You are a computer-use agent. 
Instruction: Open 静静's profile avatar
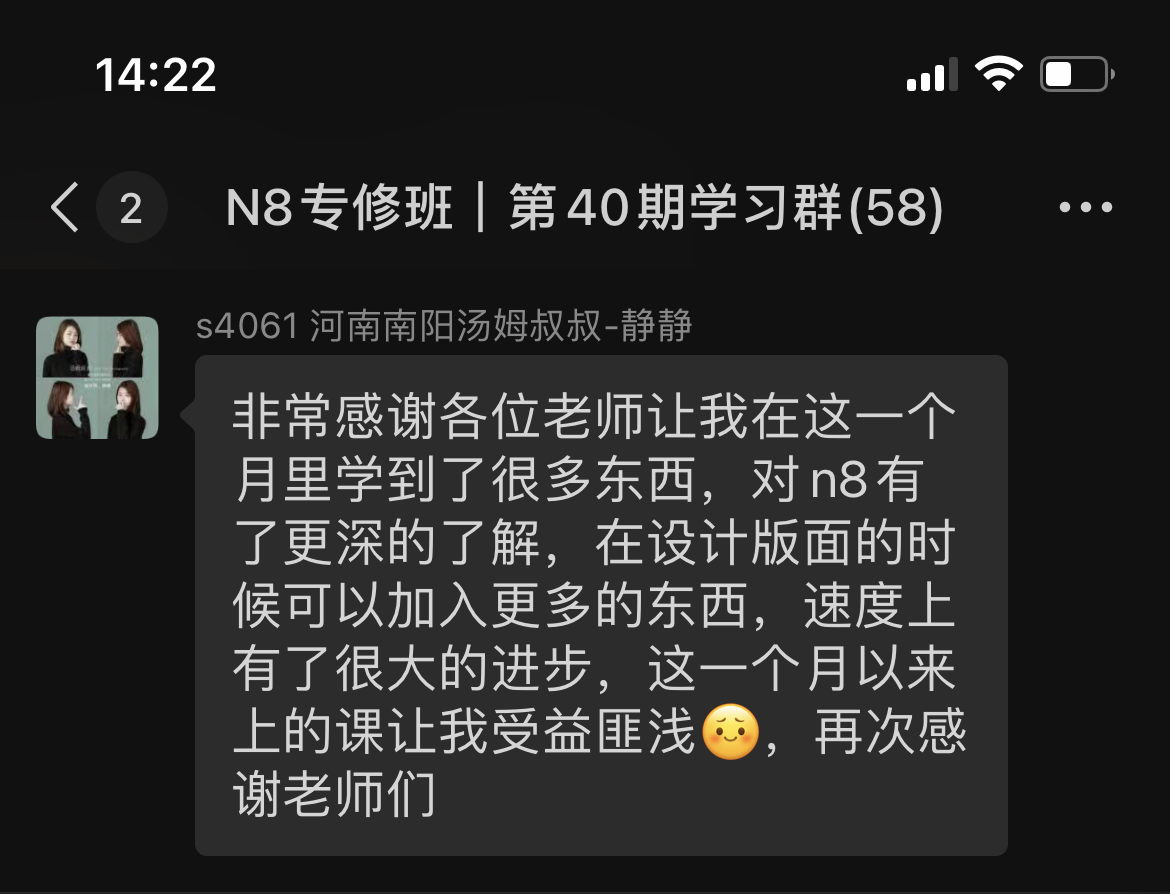point(97,378)
